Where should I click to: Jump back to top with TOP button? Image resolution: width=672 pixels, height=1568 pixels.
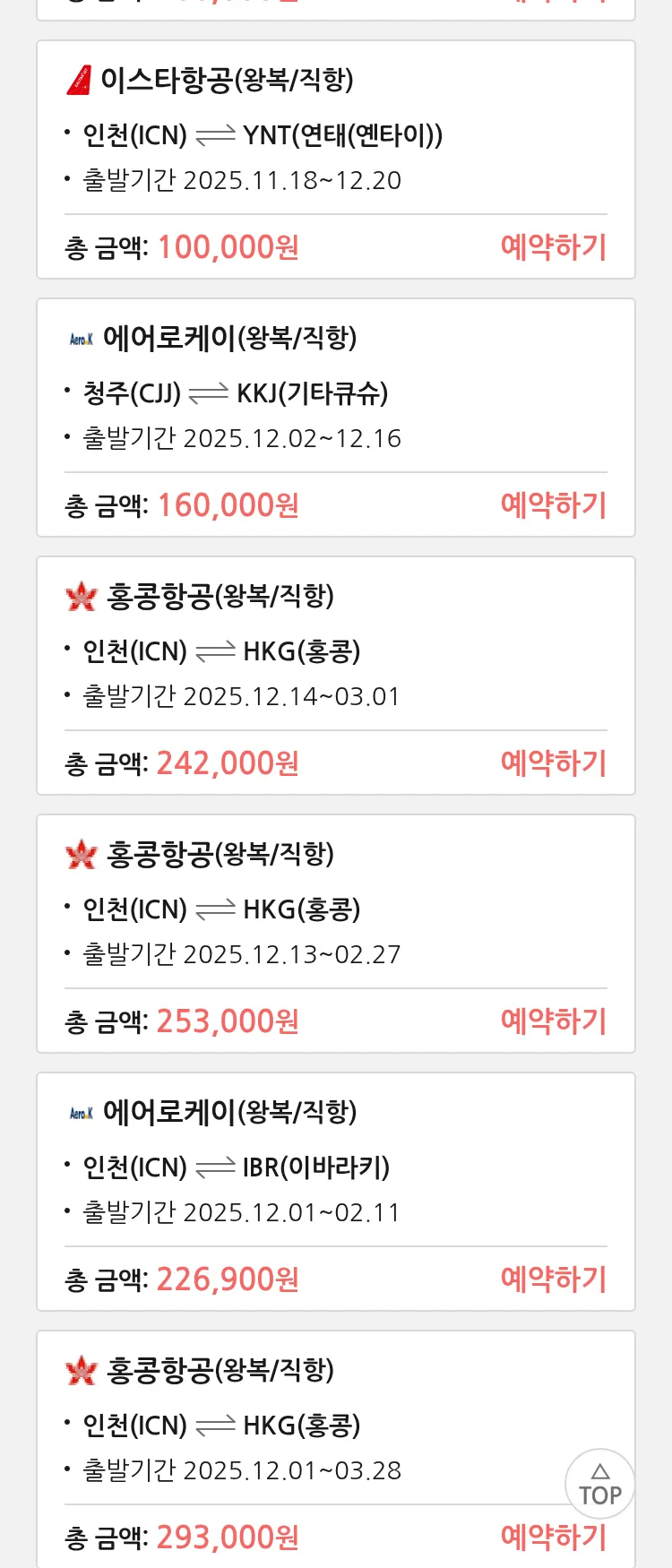pyautogui.click(x=599, y=1484)
